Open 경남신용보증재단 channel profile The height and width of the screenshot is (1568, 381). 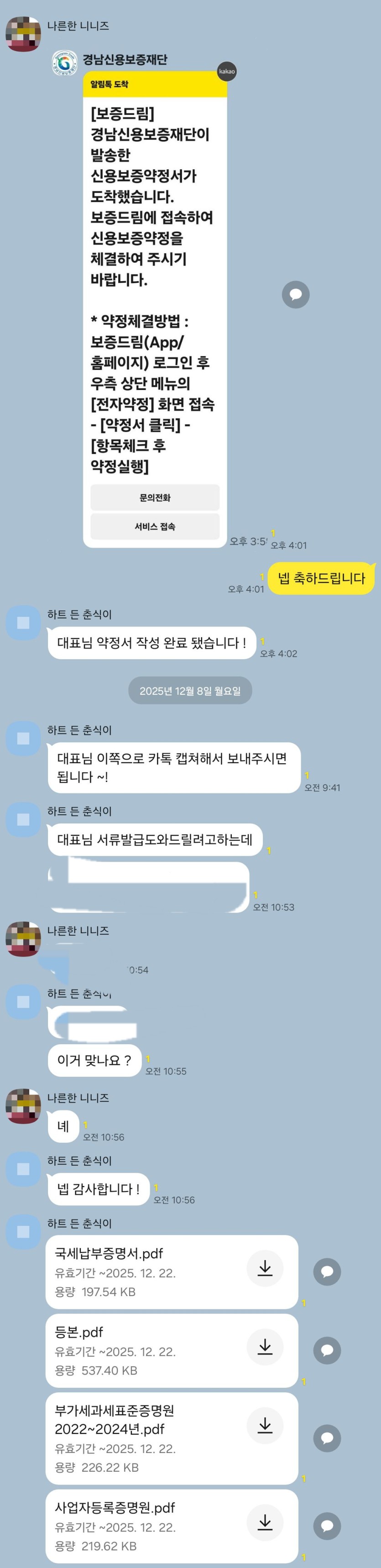pos(64,62)
